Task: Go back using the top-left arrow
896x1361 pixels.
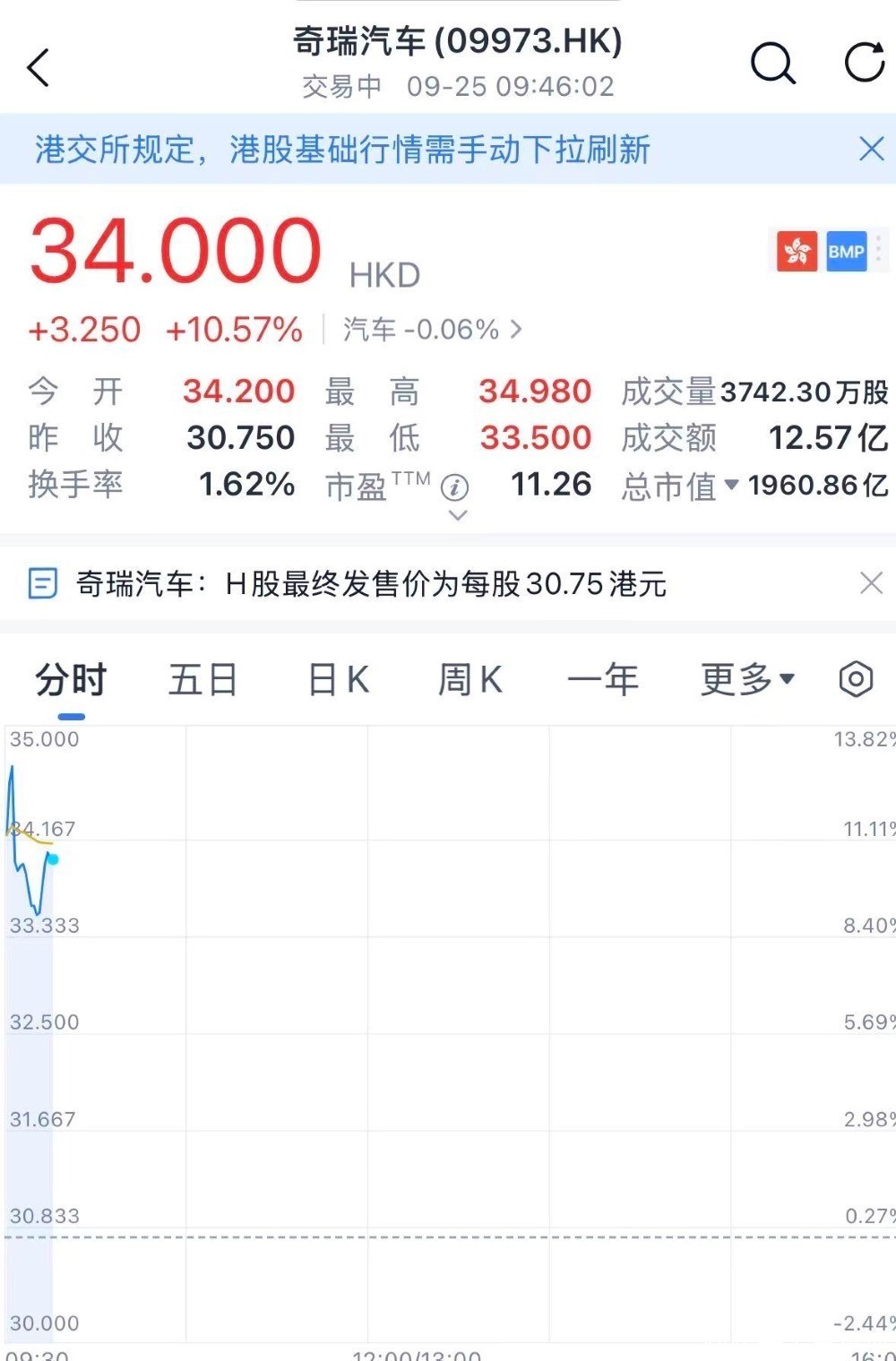Action: tap(39, 68)
